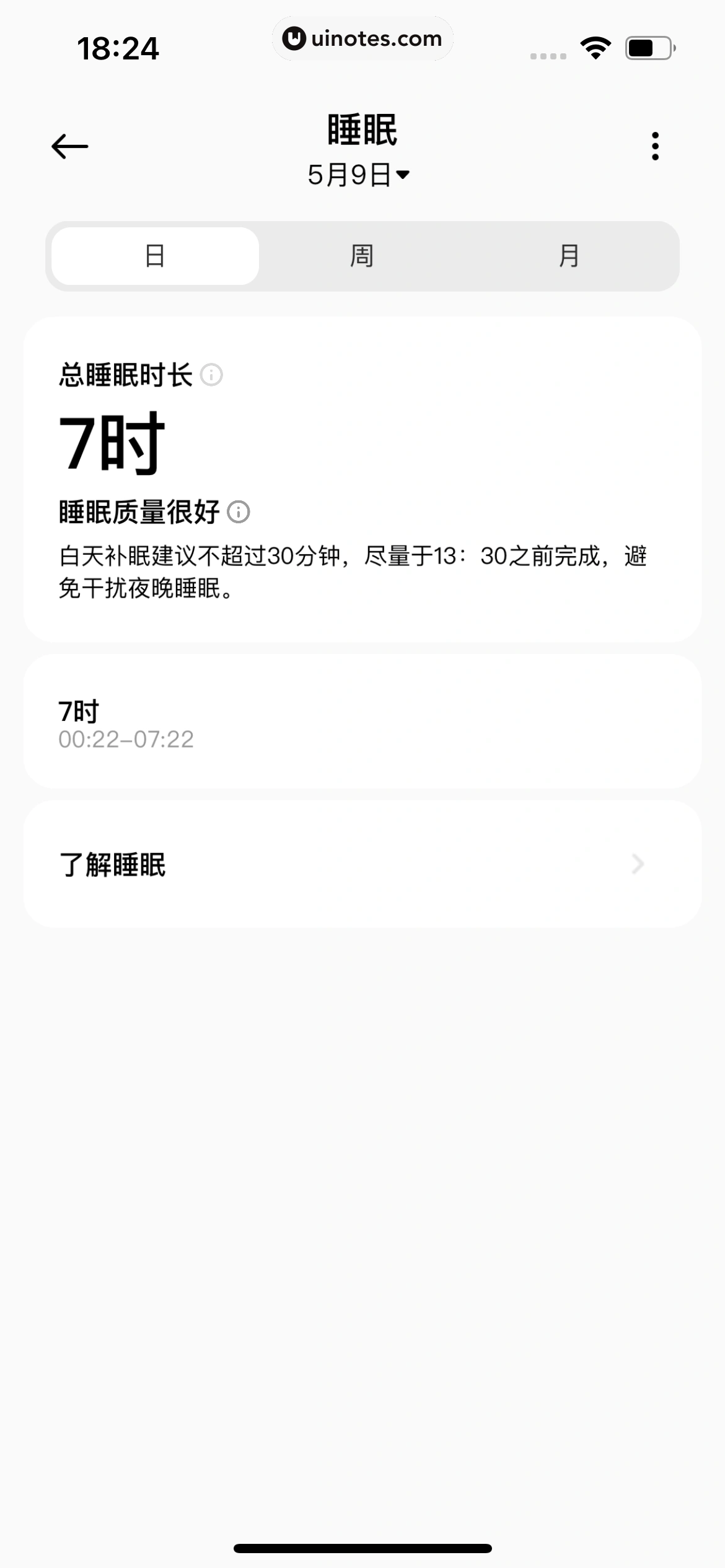
Task: Open the three-dot overflow menu
Action: [x=655, y=147]
